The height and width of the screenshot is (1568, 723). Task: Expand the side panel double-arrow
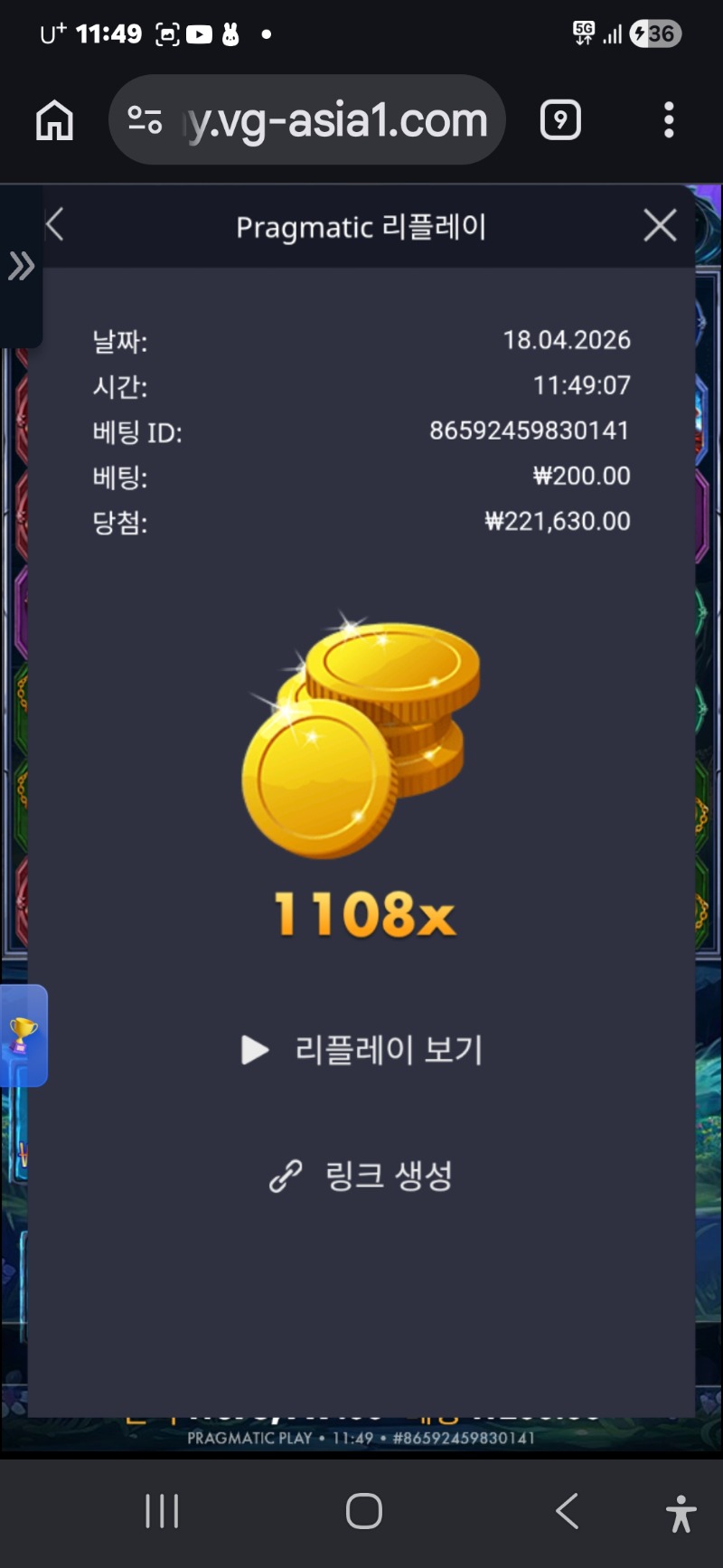tap(21, 267)
